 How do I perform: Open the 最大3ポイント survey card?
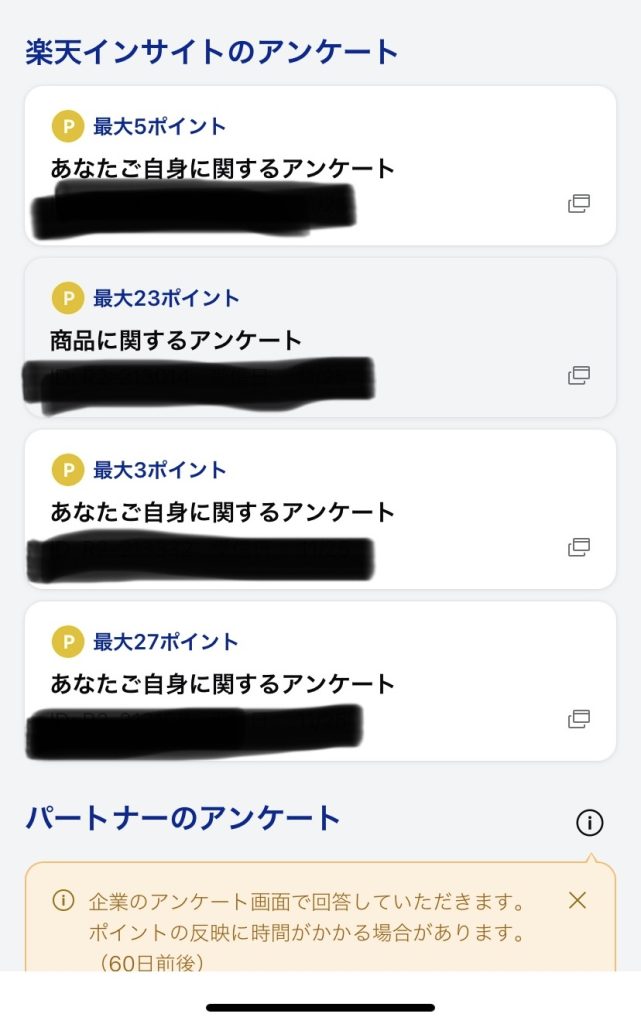[x=320, y=510]
